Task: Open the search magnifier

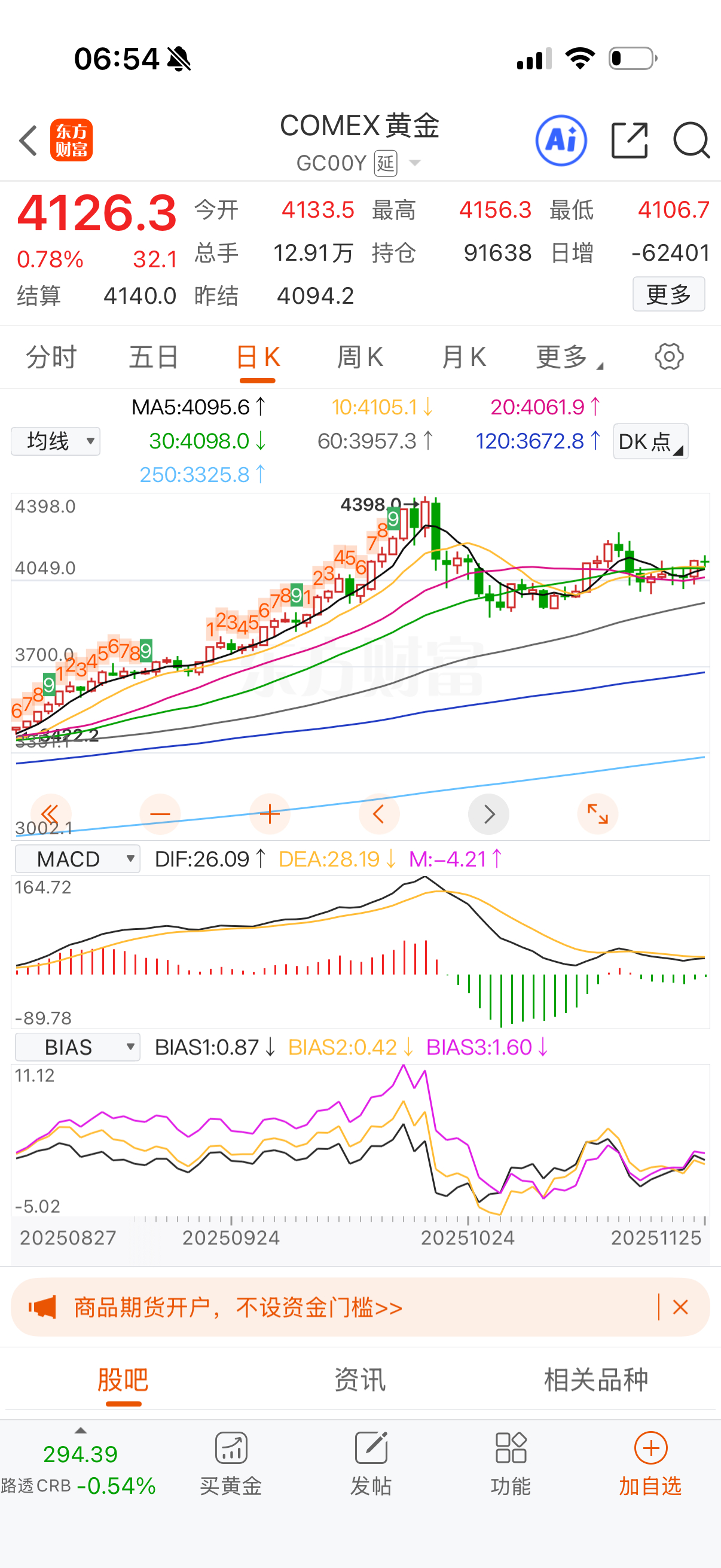Action: coord(691,141)
